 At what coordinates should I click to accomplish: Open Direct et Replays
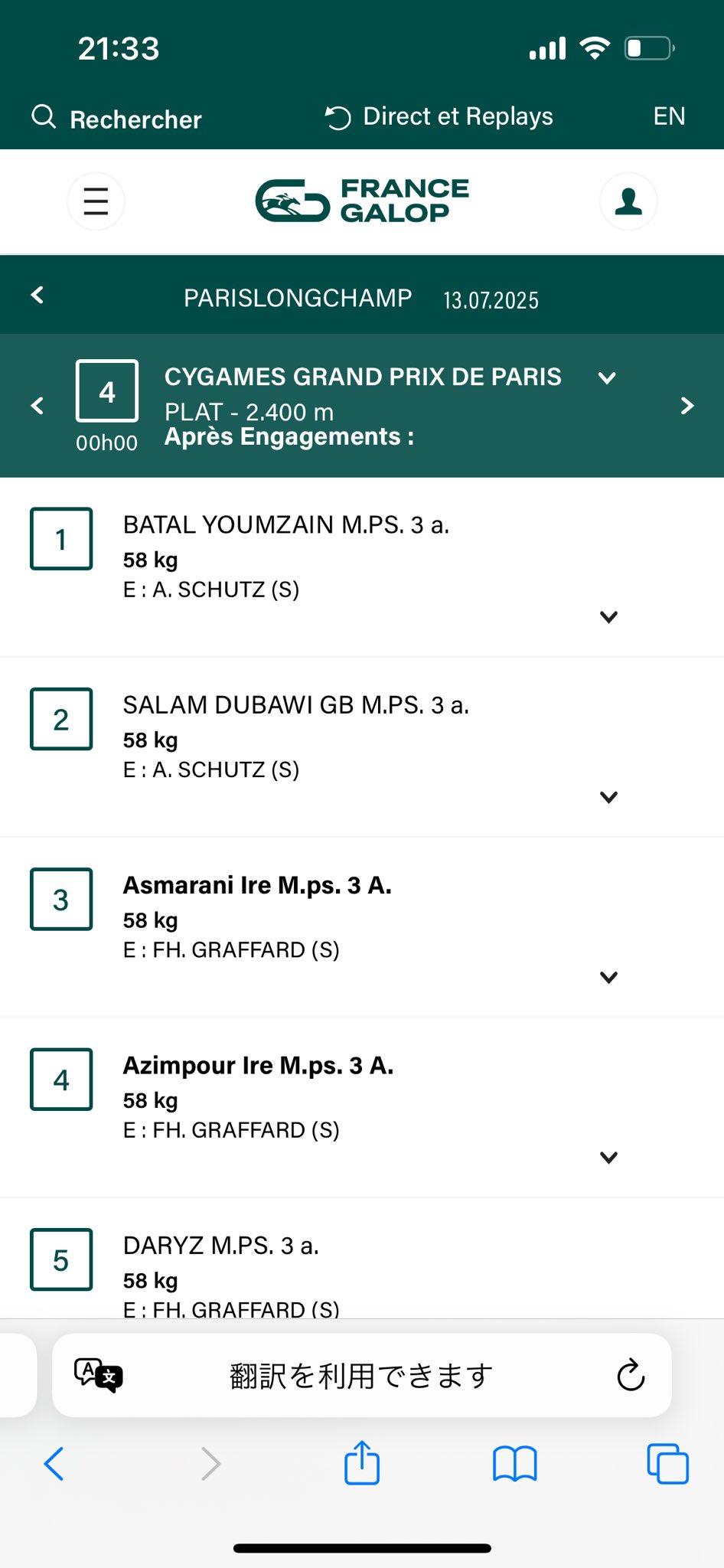click(439, 117)
